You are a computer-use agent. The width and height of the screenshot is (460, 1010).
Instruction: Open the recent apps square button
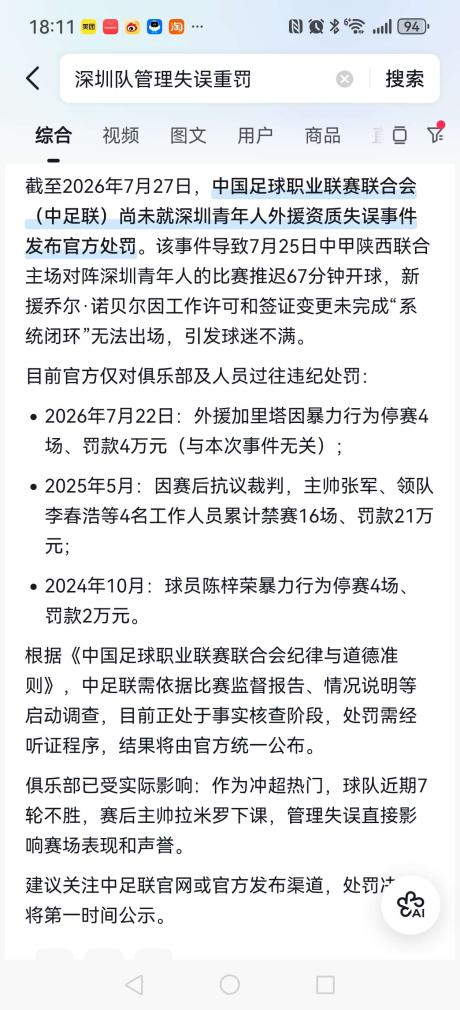coord(325,984)
